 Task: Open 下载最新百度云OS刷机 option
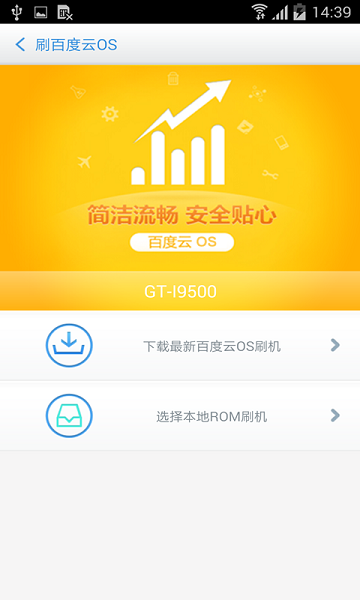click(180, 345)
